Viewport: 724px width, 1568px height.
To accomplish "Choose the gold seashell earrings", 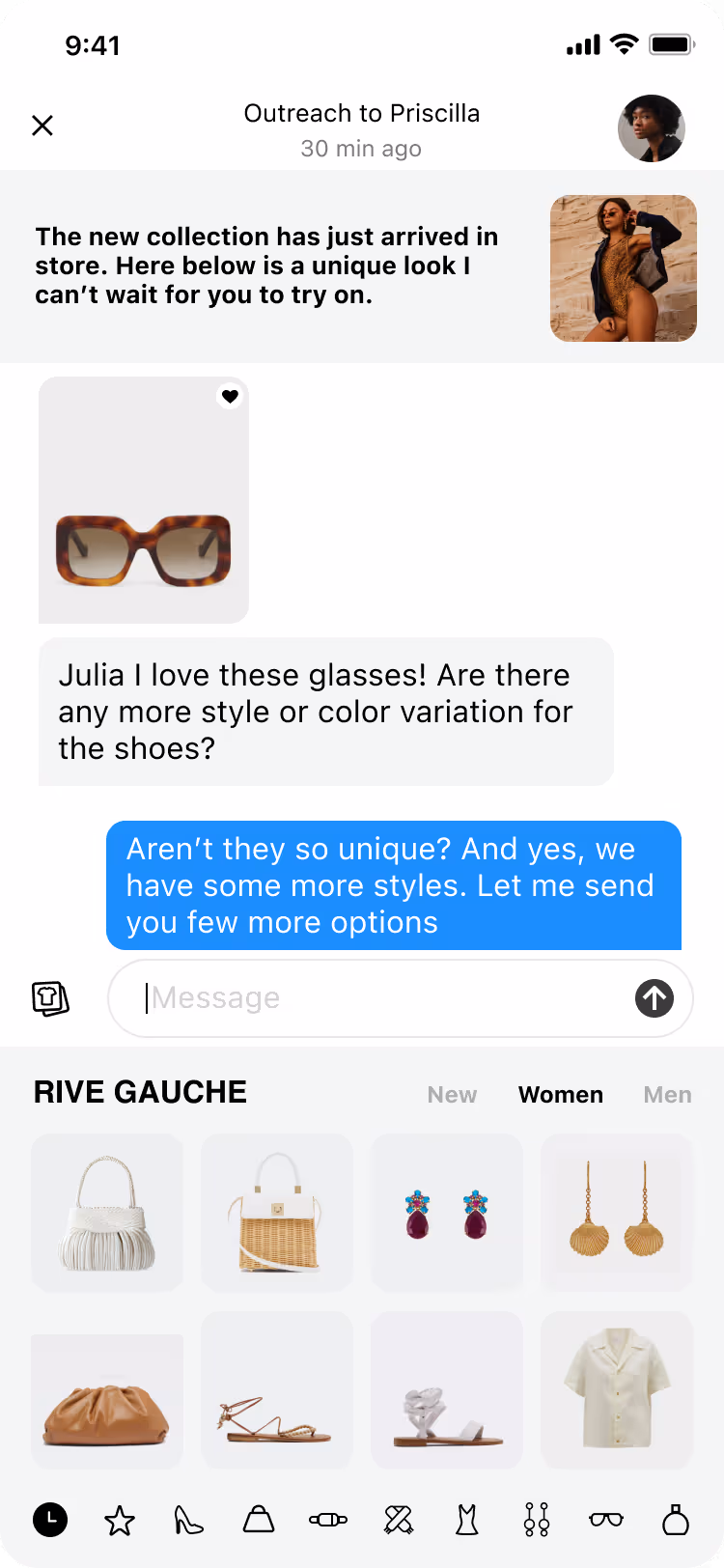I will [x=617, y=1213].
